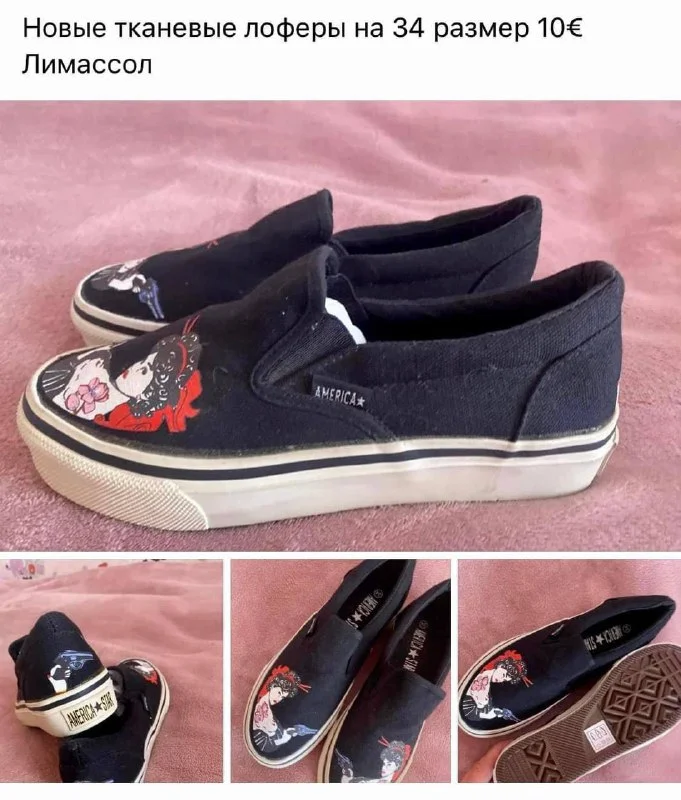This screenshot has height=800, width=681.
Task: View the top-down photo of both loafers
Action: (341, 671)
